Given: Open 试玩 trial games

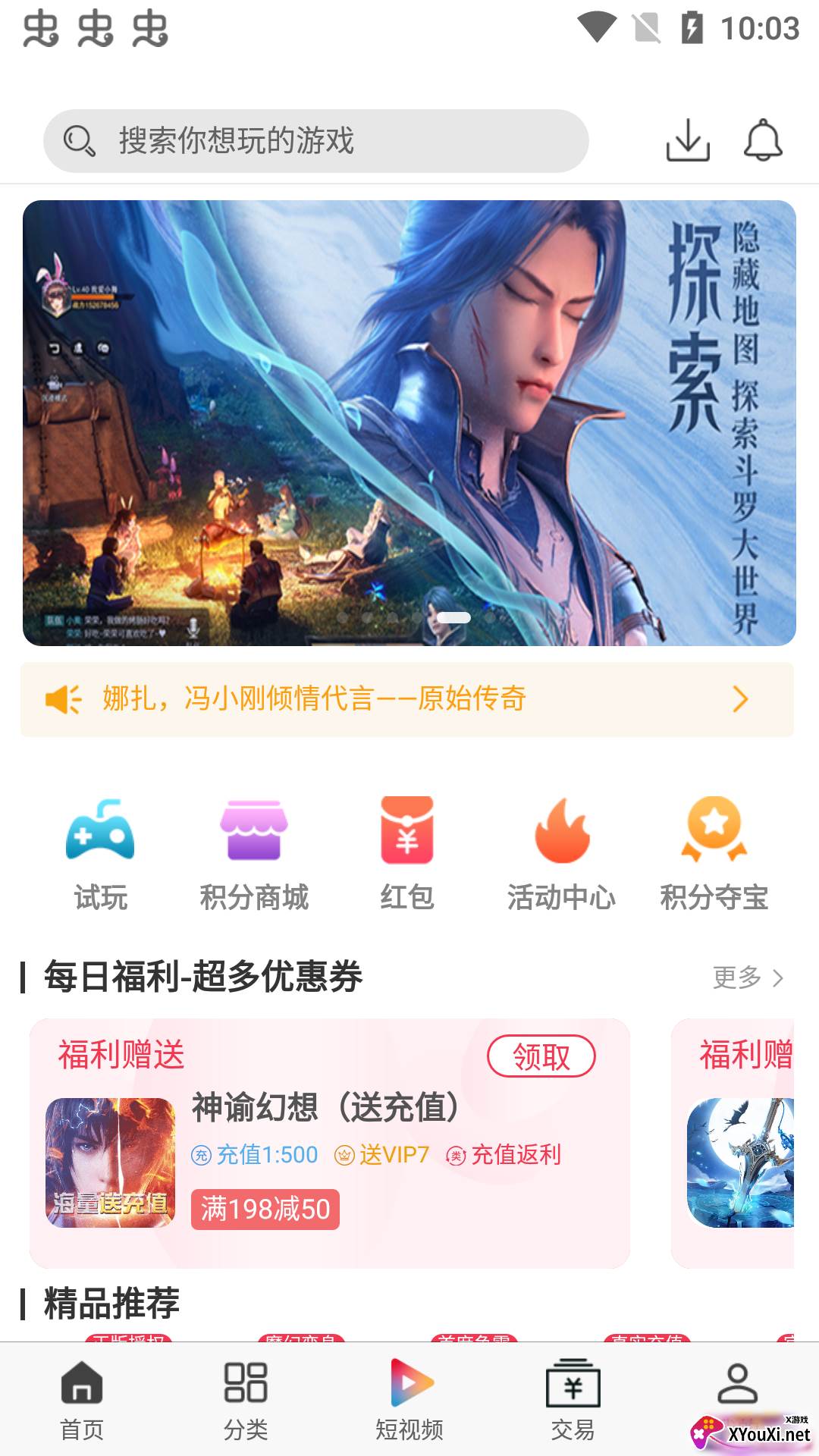Looking at the screenshot, I should point(100,854).
